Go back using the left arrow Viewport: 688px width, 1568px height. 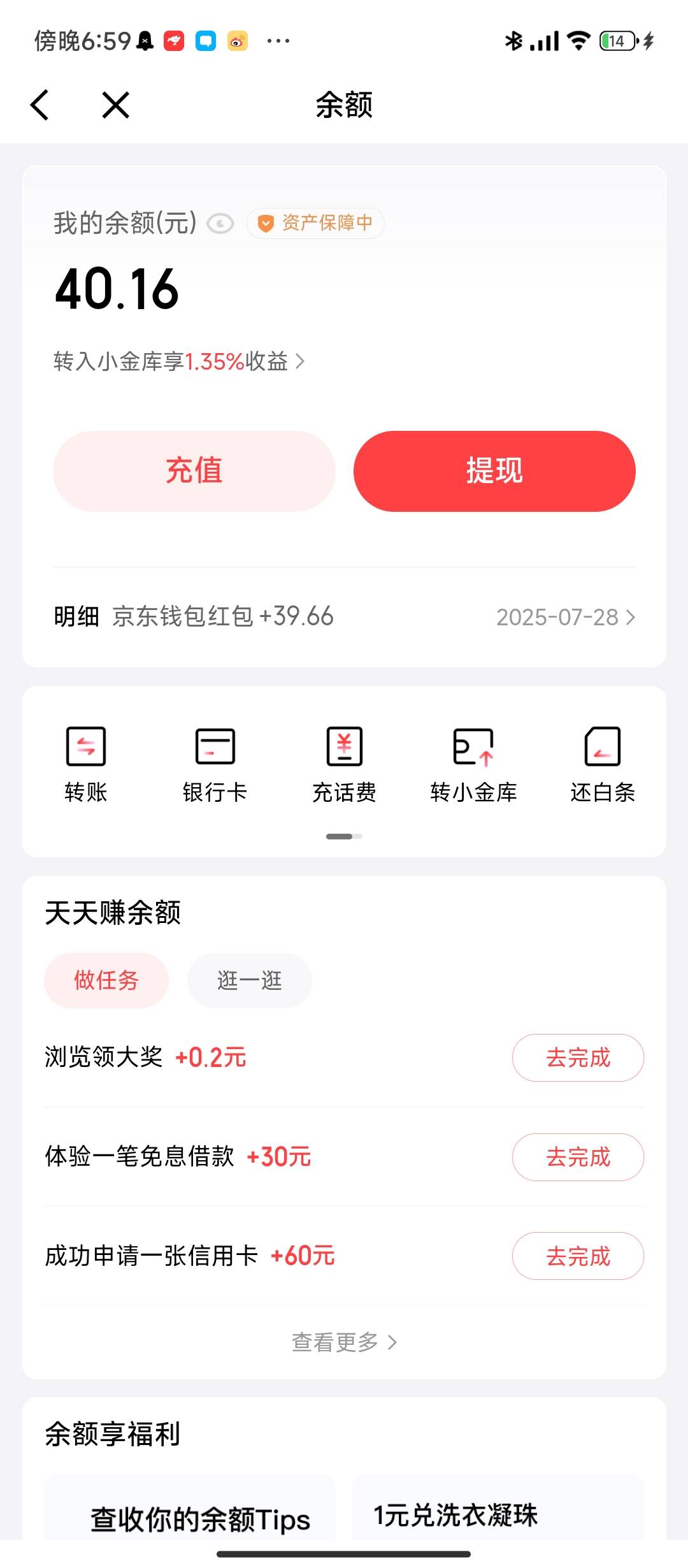click(x=39, y=105)
